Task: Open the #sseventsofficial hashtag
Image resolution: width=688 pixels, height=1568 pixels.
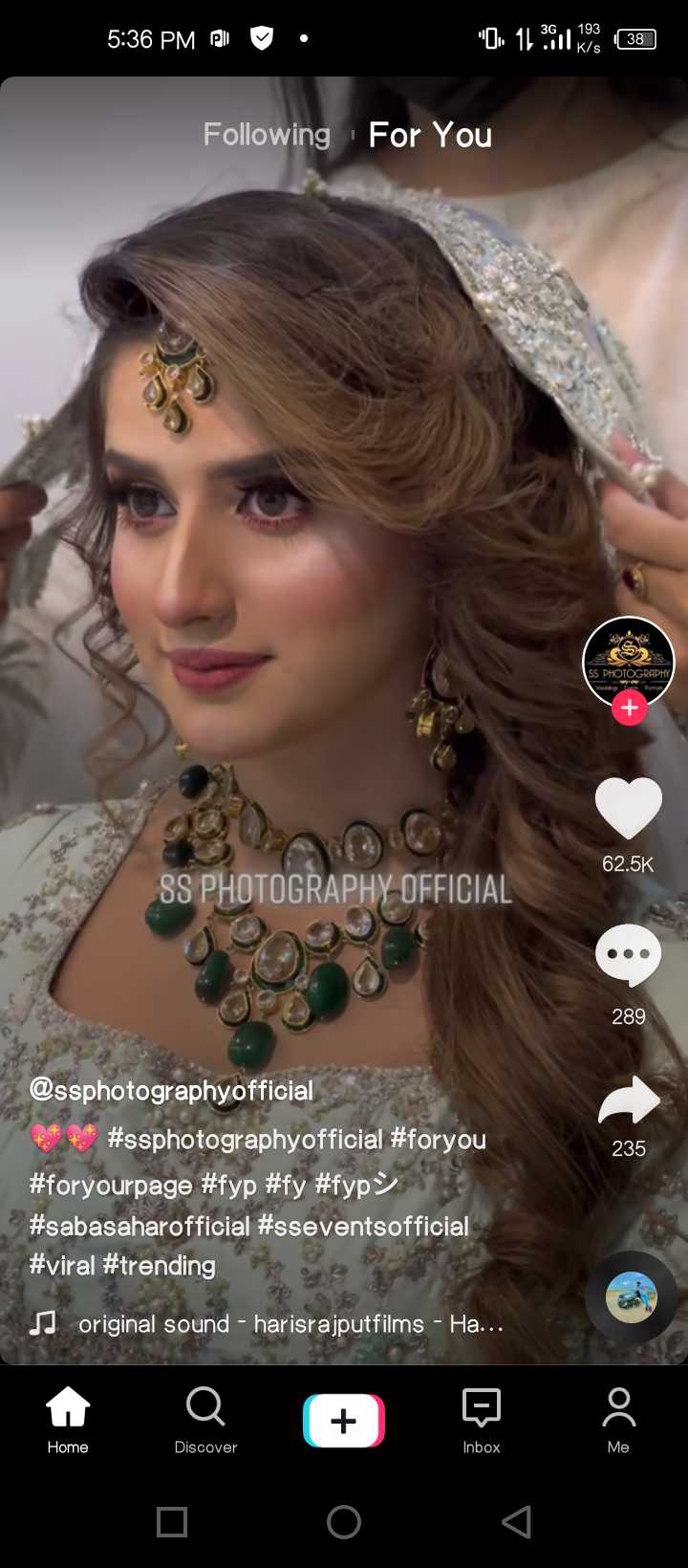Action: [363, 1226]
